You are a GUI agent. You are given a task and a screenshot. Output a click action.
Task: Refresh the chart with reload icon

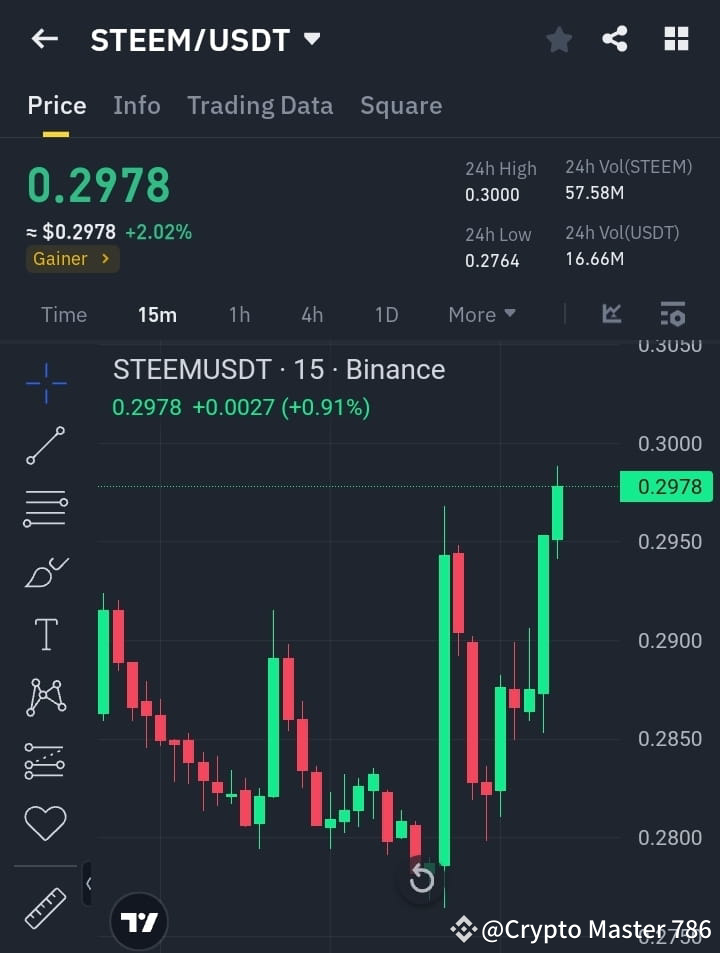(420, 878)
